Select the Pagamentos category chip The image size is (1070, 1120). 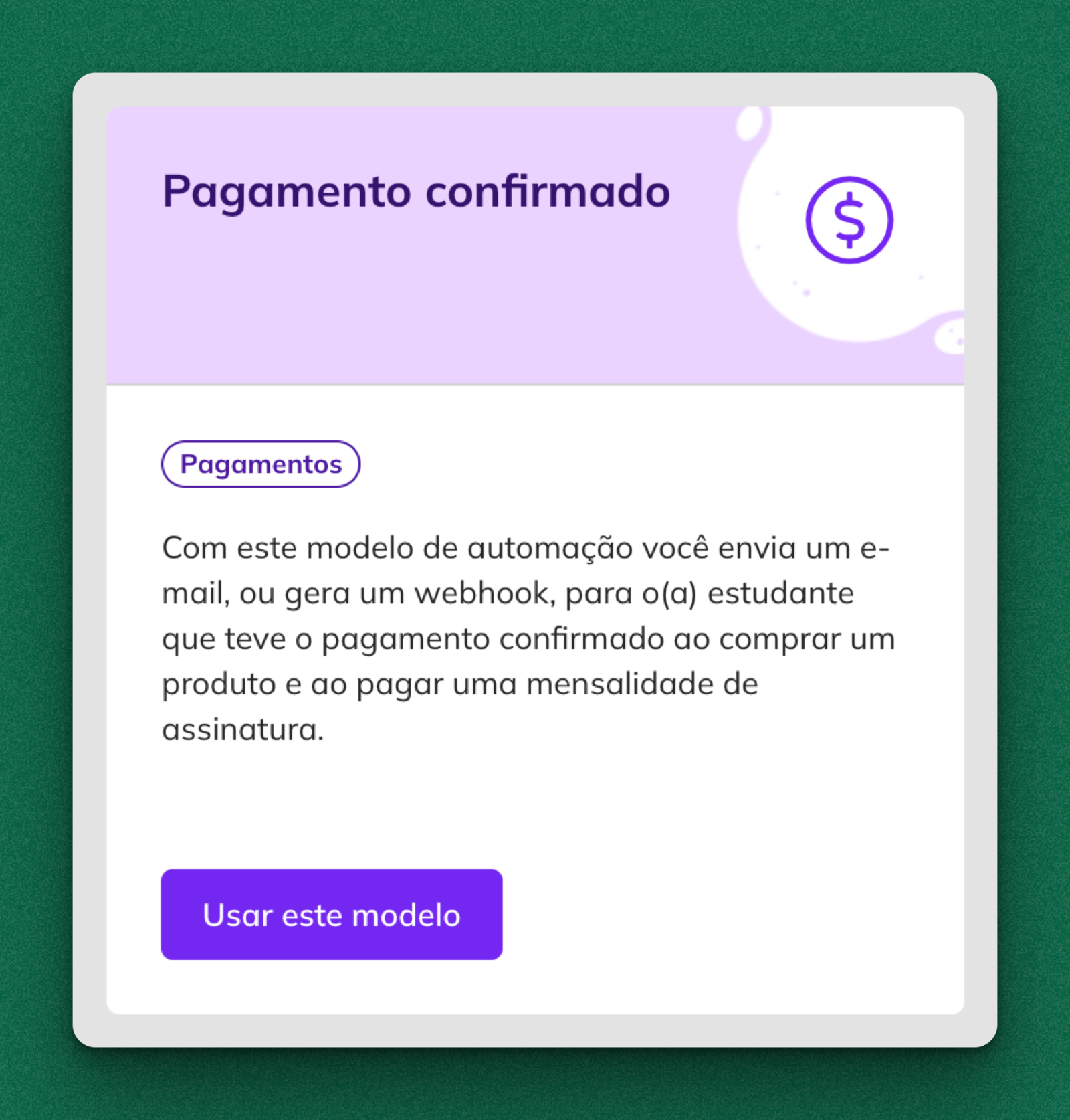pyautogui.click(x=261, y=464)
